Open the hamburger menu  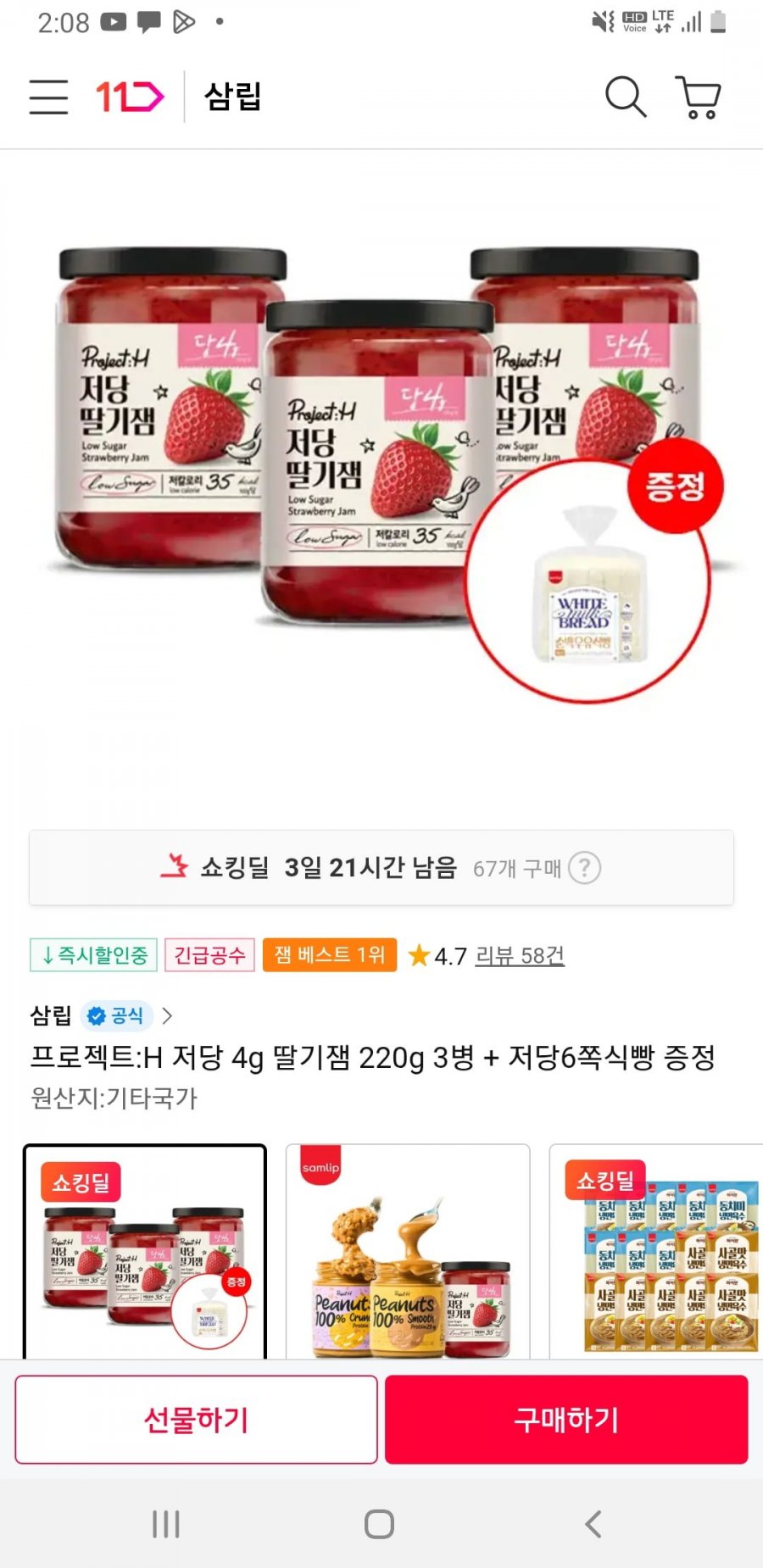pyautogui.click(x=48, y=97)
